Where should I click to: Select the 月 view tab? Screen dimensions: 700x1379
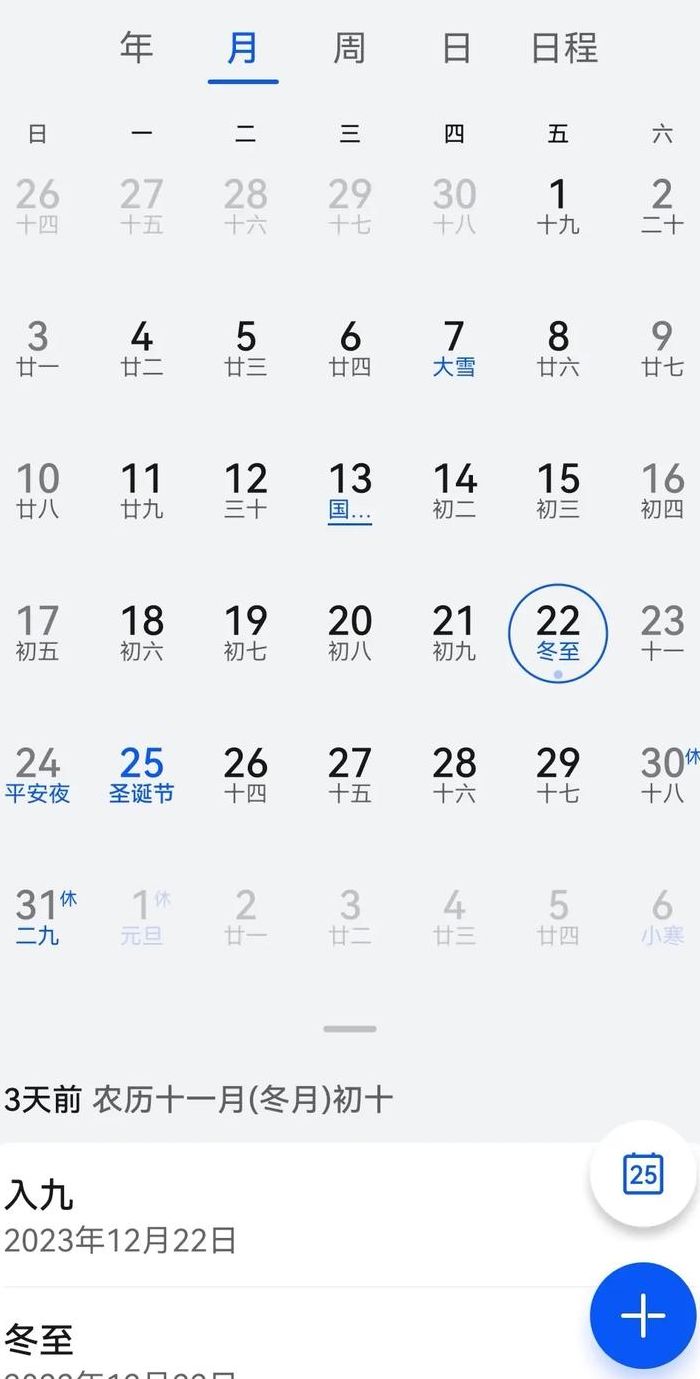coord(243,47)
